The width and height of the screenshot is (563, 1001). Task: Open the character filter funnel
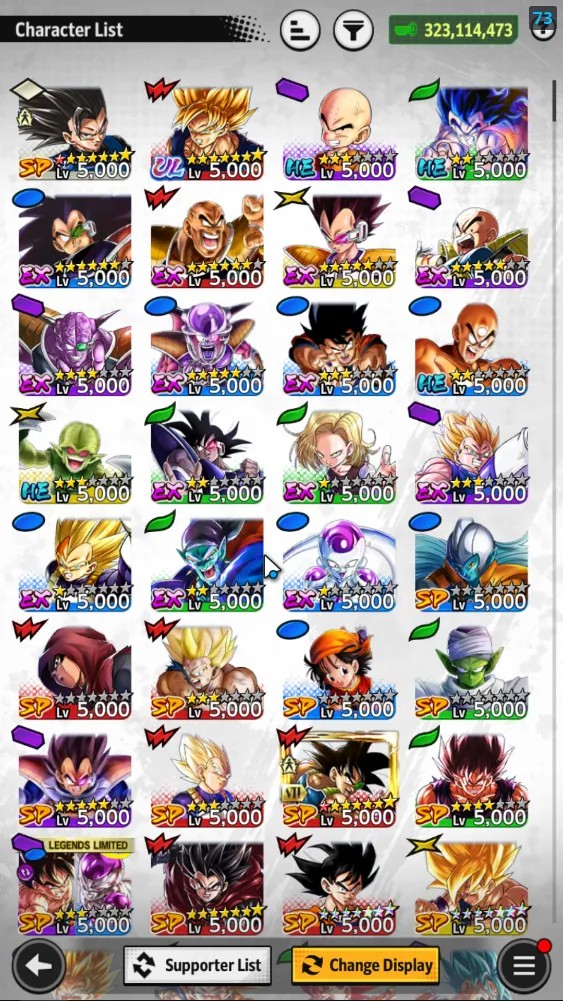(353, 29)
